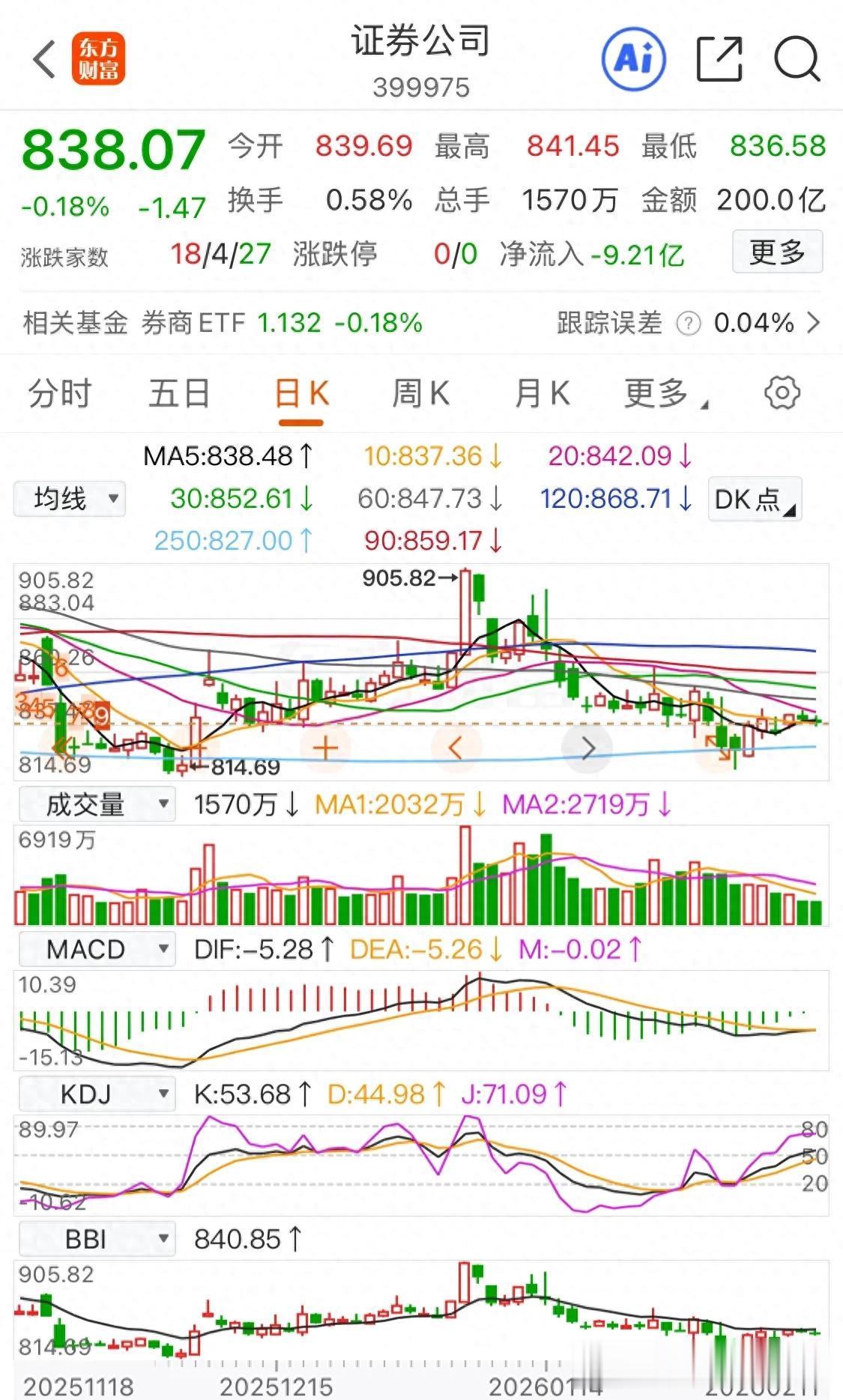The height and width of the screenshot is (1400, 843).
Task: Expand the 更多 chart period options
Action: point(665,393)
